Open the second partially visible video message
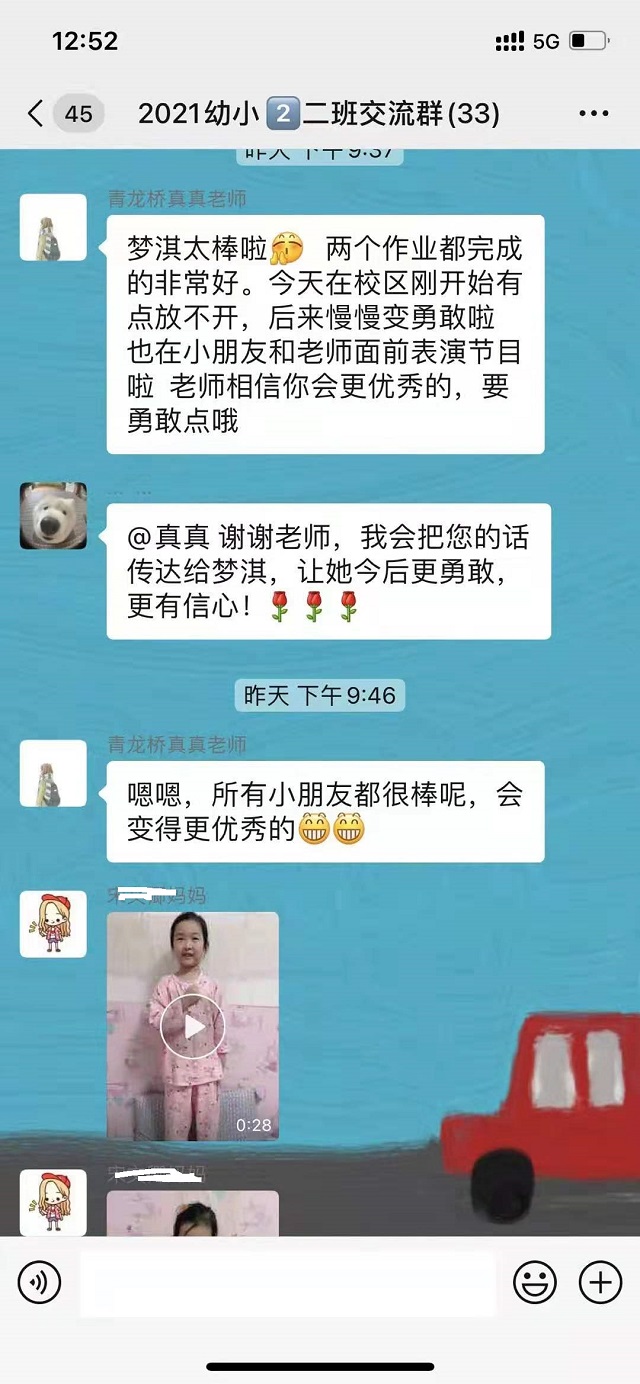This screenshot has width=640, height=1384. pyautogui.click(x=193, y=1213)
